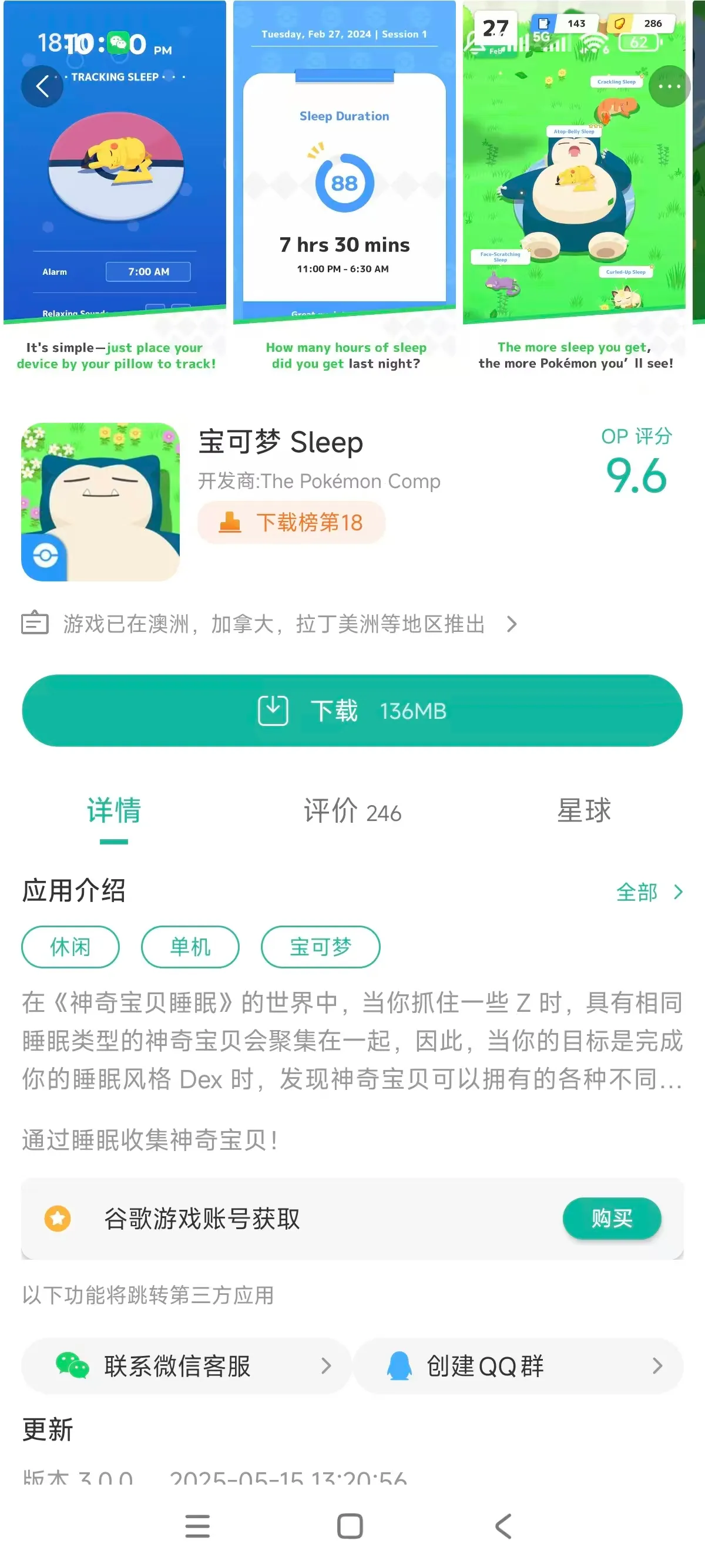Open the system recent apps button
705x1568 pixels.
197,1526
